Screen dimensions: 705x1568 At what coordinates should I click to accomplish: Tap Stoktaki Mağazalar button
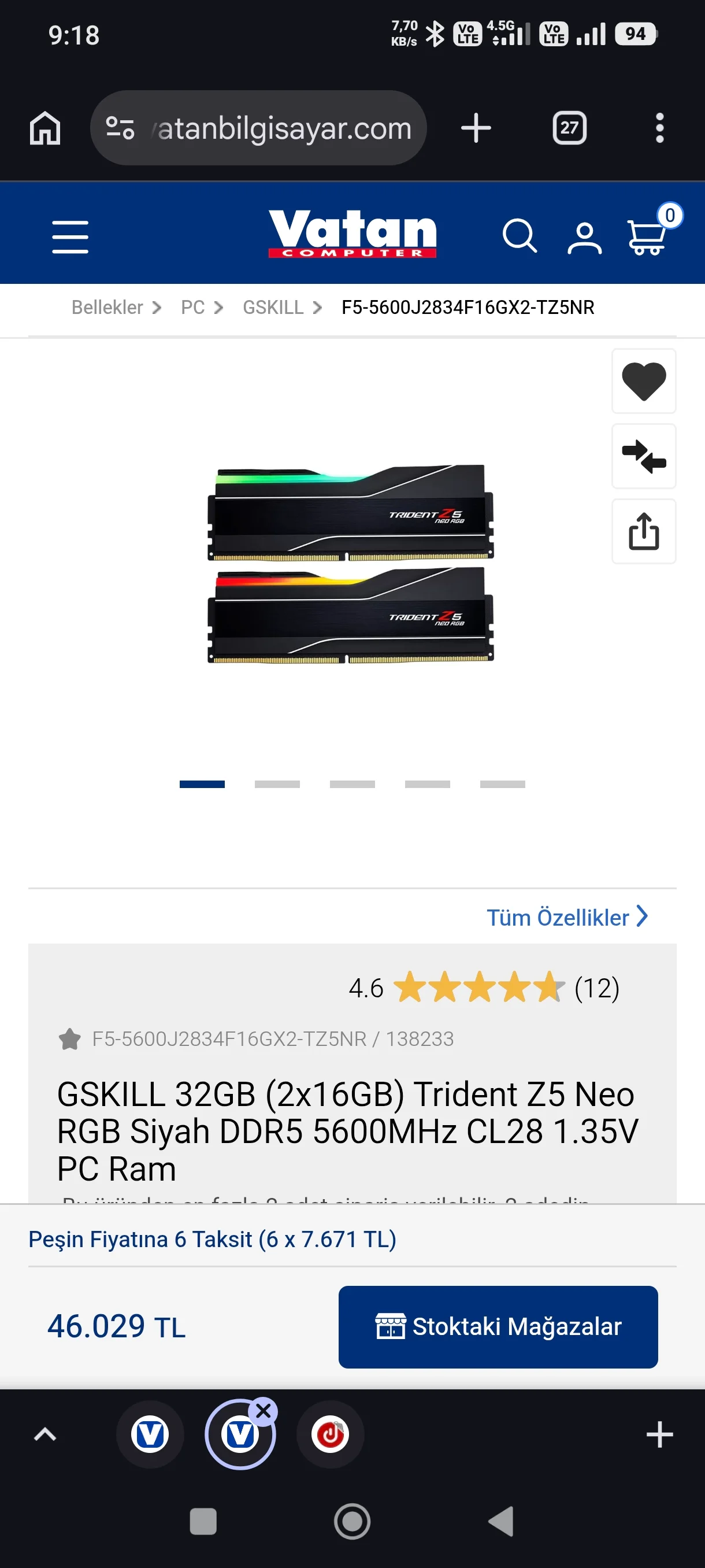point(498,1326)
